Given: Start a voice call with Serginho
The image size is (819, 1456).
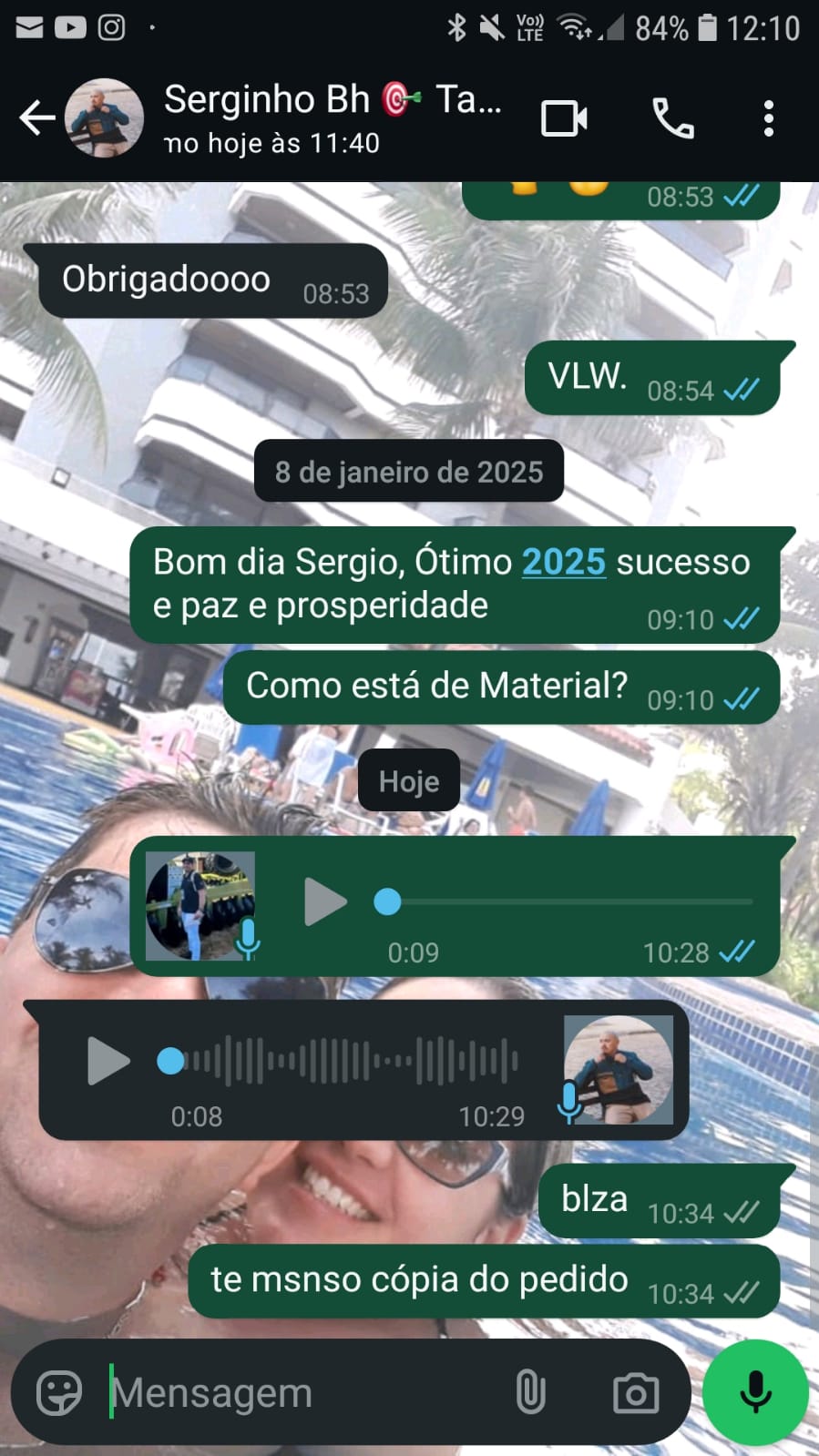Looking at the screenshot, I should [673, 118].
